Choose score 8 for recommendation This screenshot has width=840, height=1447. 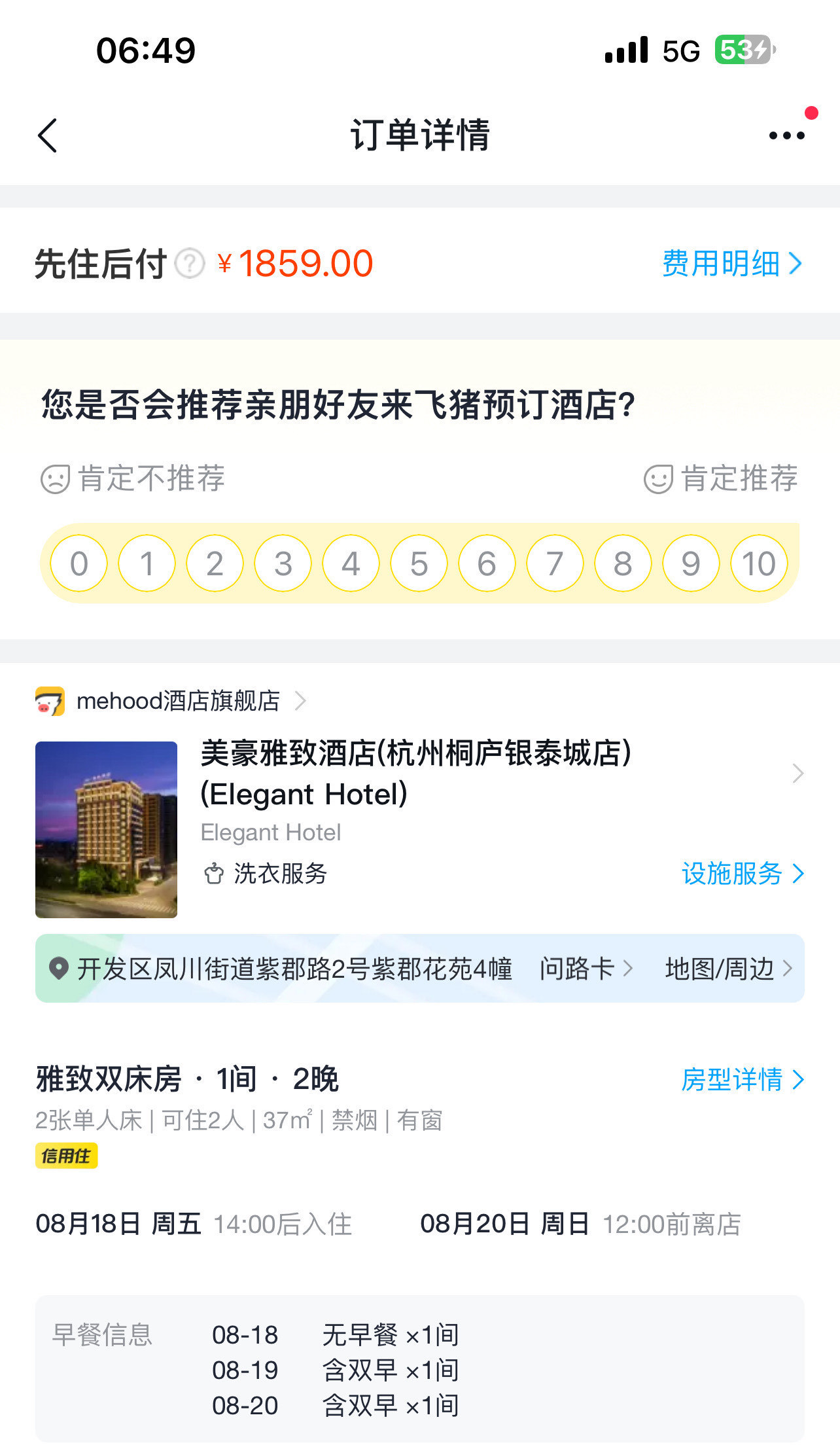pyautogui.click(x=623, y=563)
